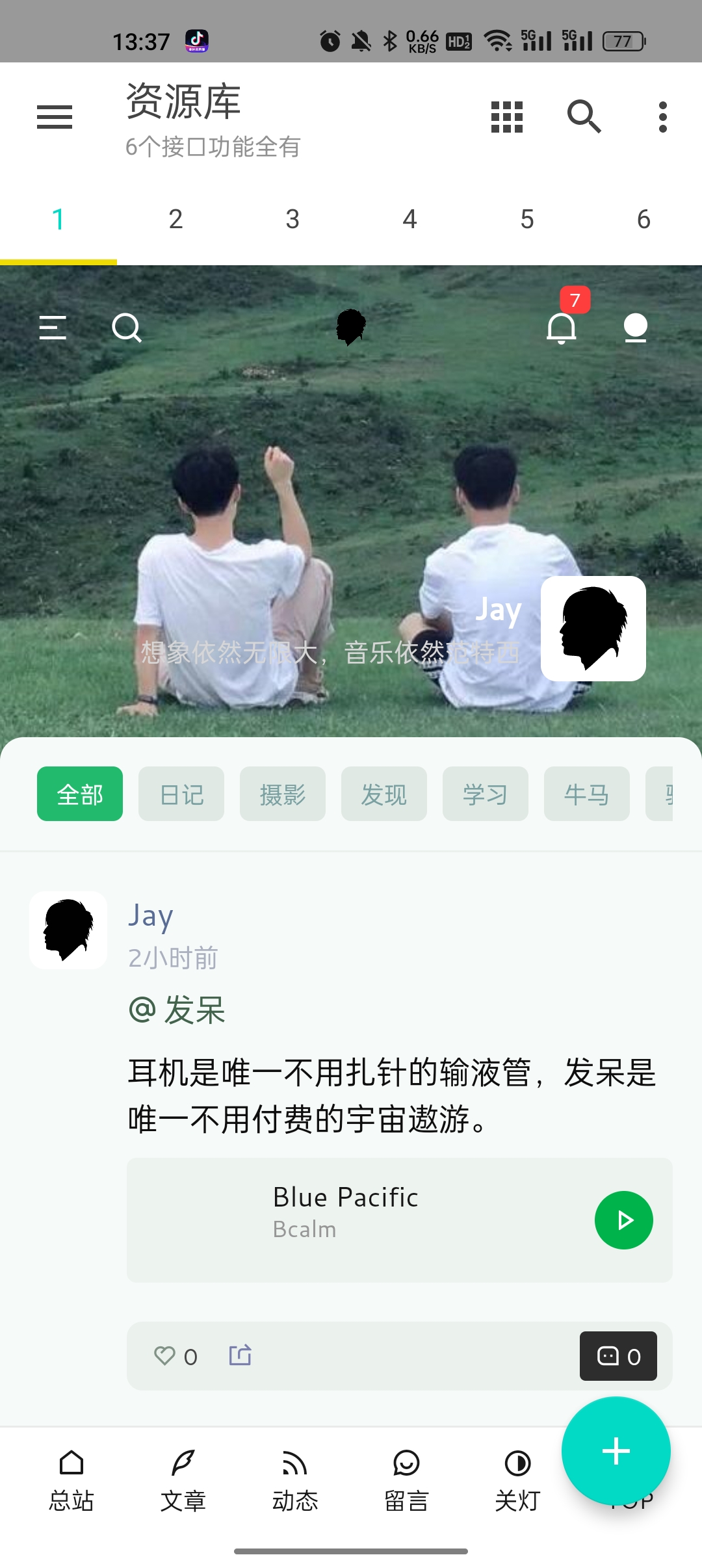Open the comment bubble showing 0
Screen dimensions: 702x1568
click(x=618, y=1356)
